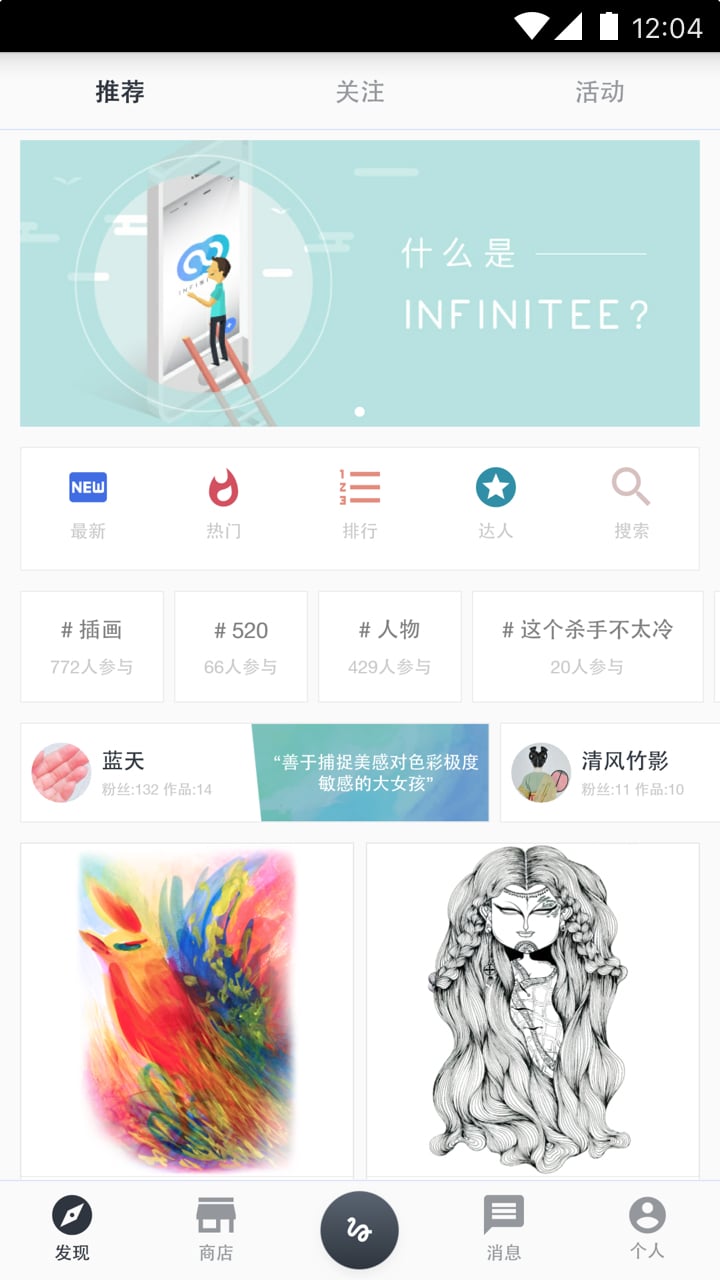Switch to the 活动 tab

tap(600, 92)
